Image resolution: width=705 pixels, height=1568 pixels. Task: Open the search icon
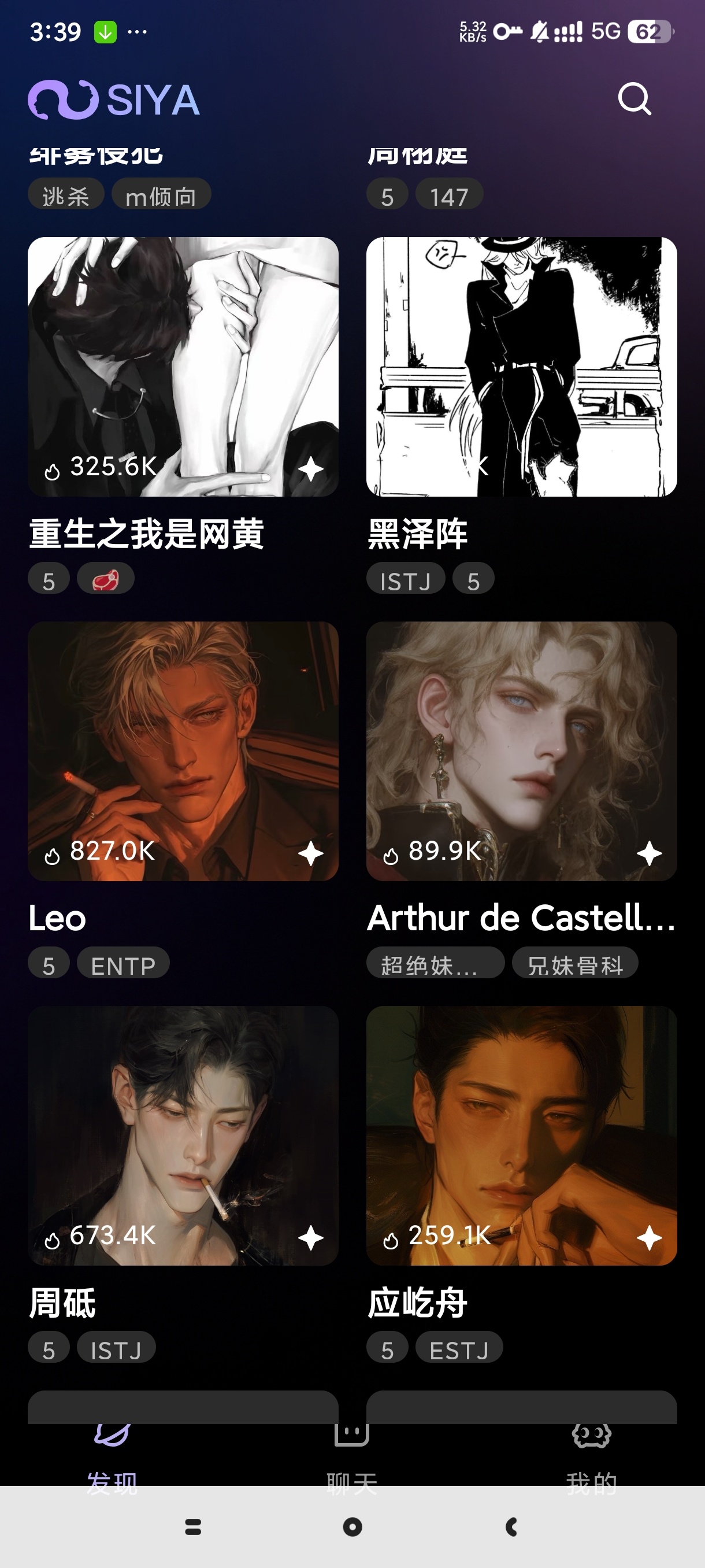(634, 99)
